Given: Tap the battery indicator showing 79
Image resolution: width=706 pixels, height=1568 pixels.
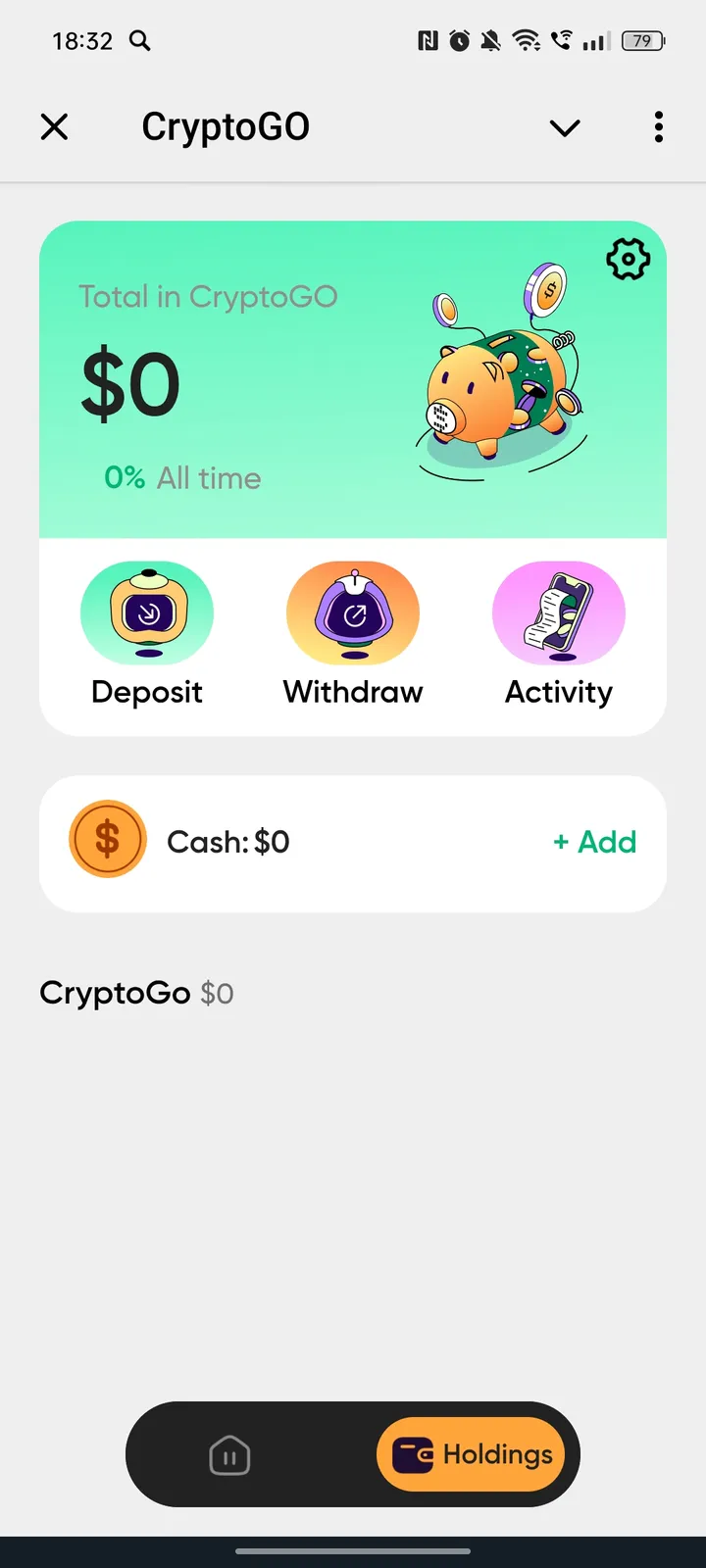Looking at the screenshot, I should coord(644,41).
